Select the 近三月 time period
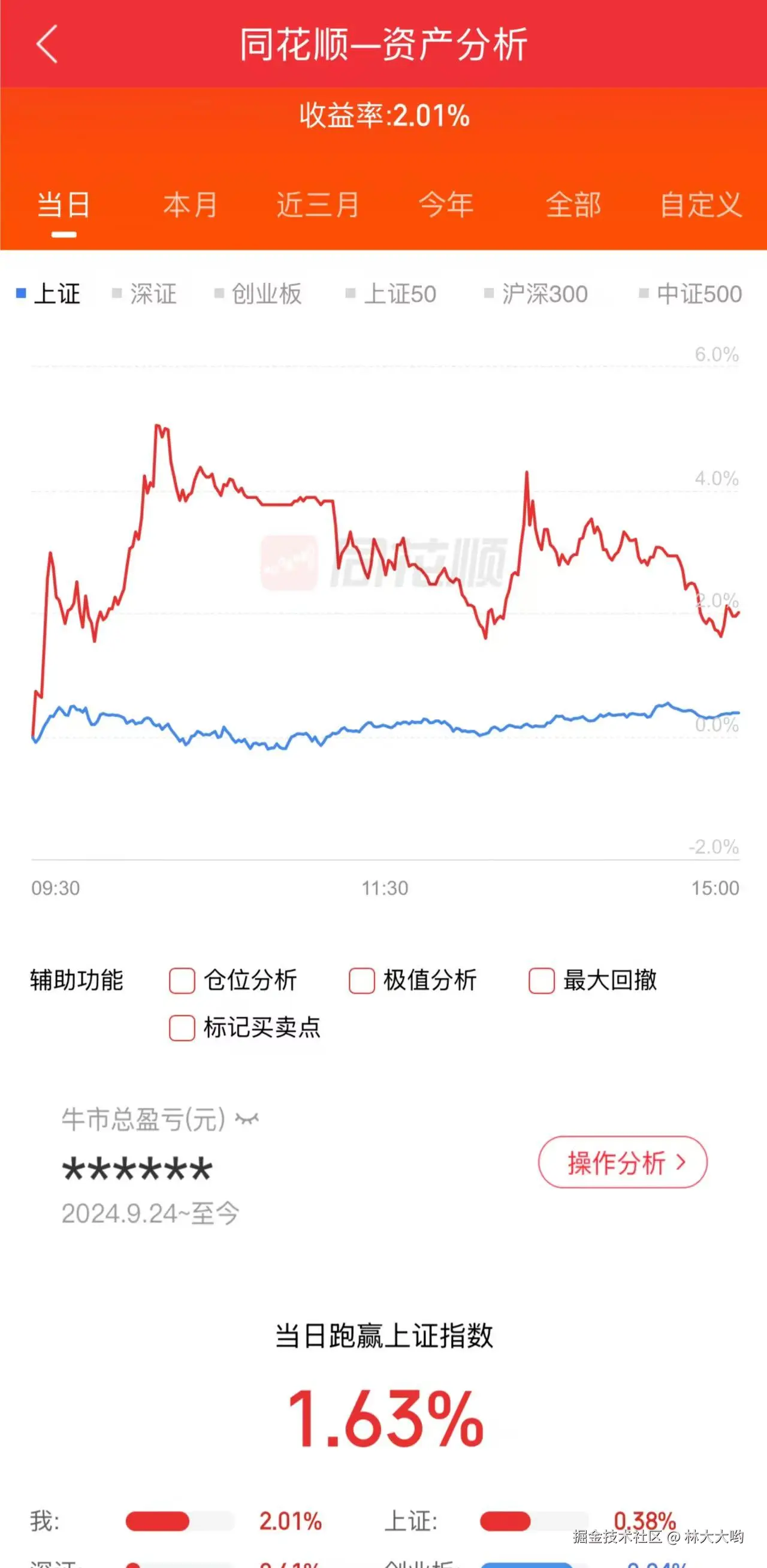Viewport: 767px width, 1568px height. (317, 206)
